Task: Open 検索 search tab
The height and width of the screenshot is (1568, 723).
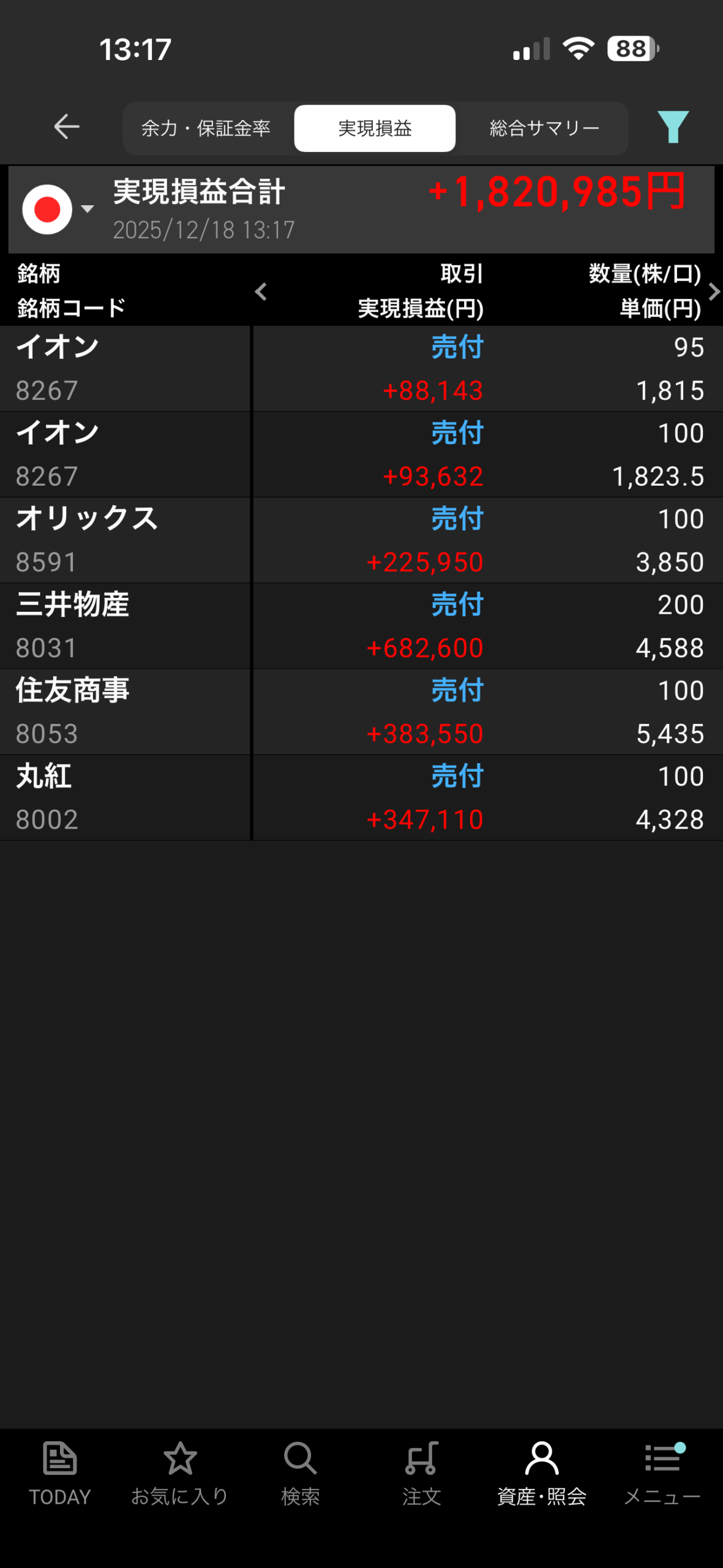Action: [x=300, y=1473]
